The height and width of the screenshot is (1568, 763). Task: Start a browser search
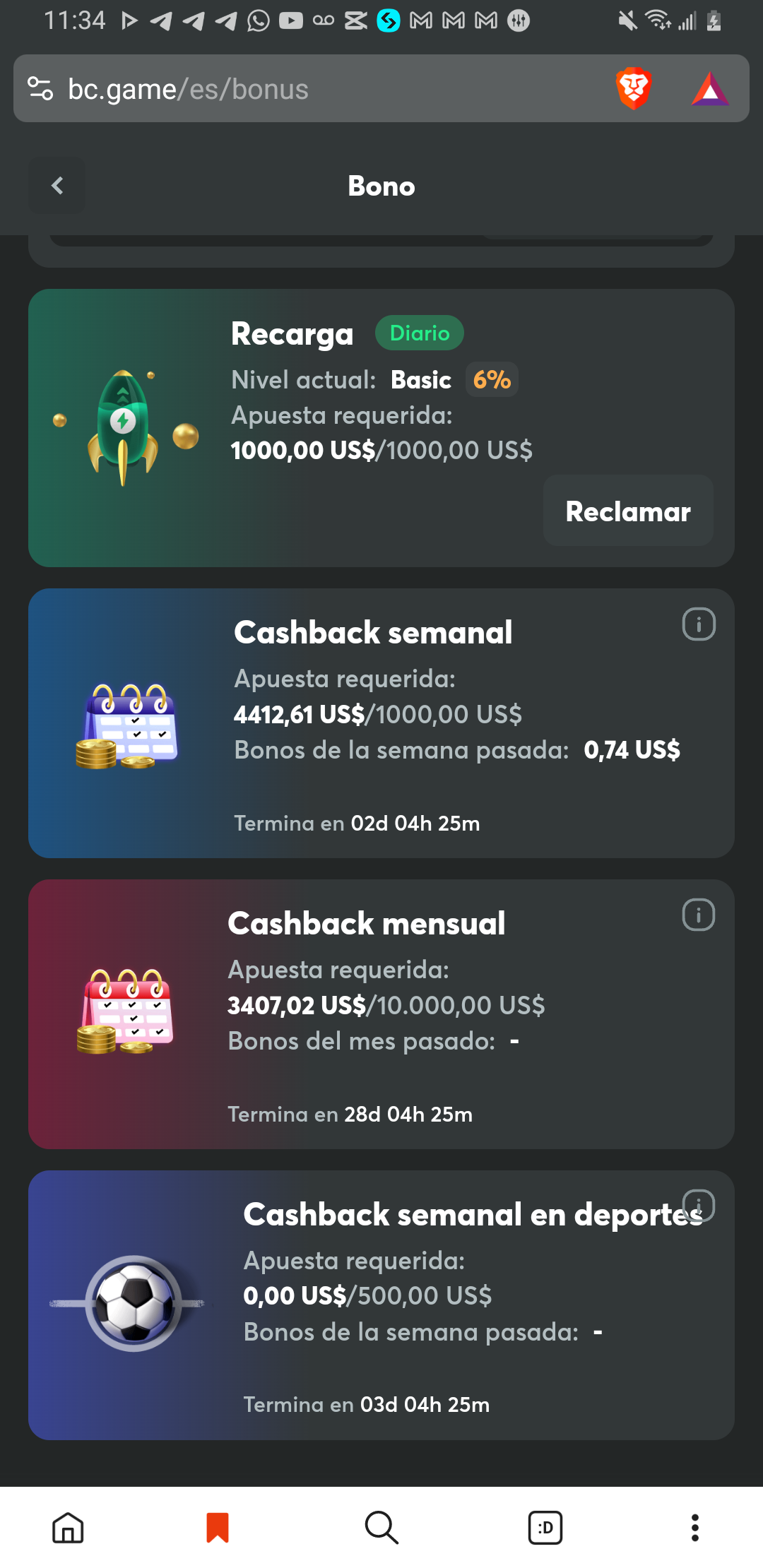click(x=381, y=1528)
